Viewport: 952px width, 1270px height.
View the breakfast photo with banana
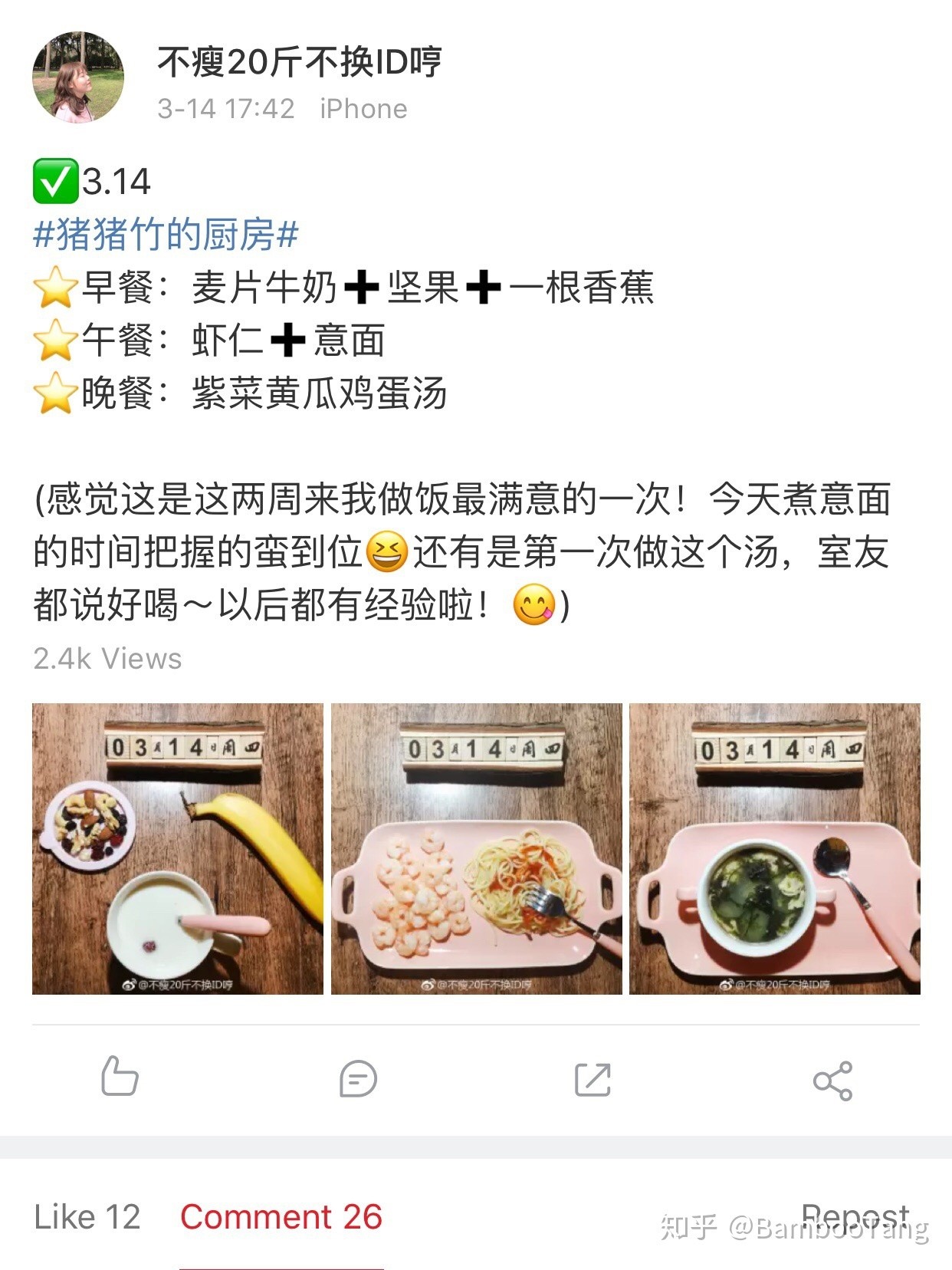tap(178, 849)
